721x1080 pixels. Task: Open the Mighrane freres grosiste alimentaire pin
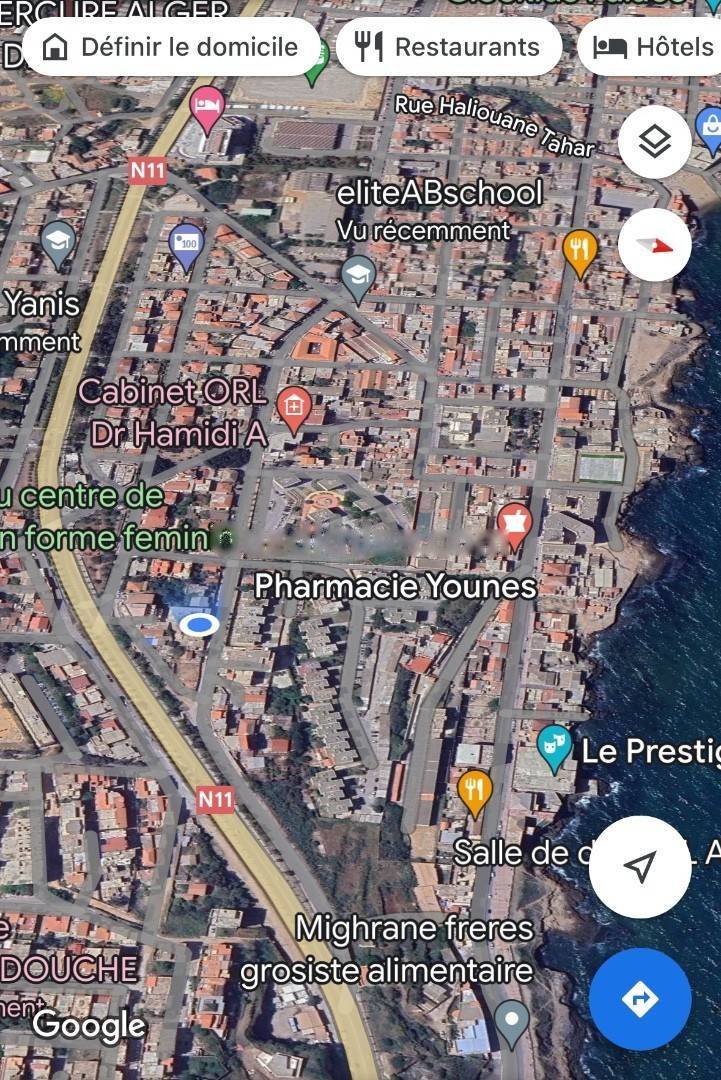coord(512,1022)
